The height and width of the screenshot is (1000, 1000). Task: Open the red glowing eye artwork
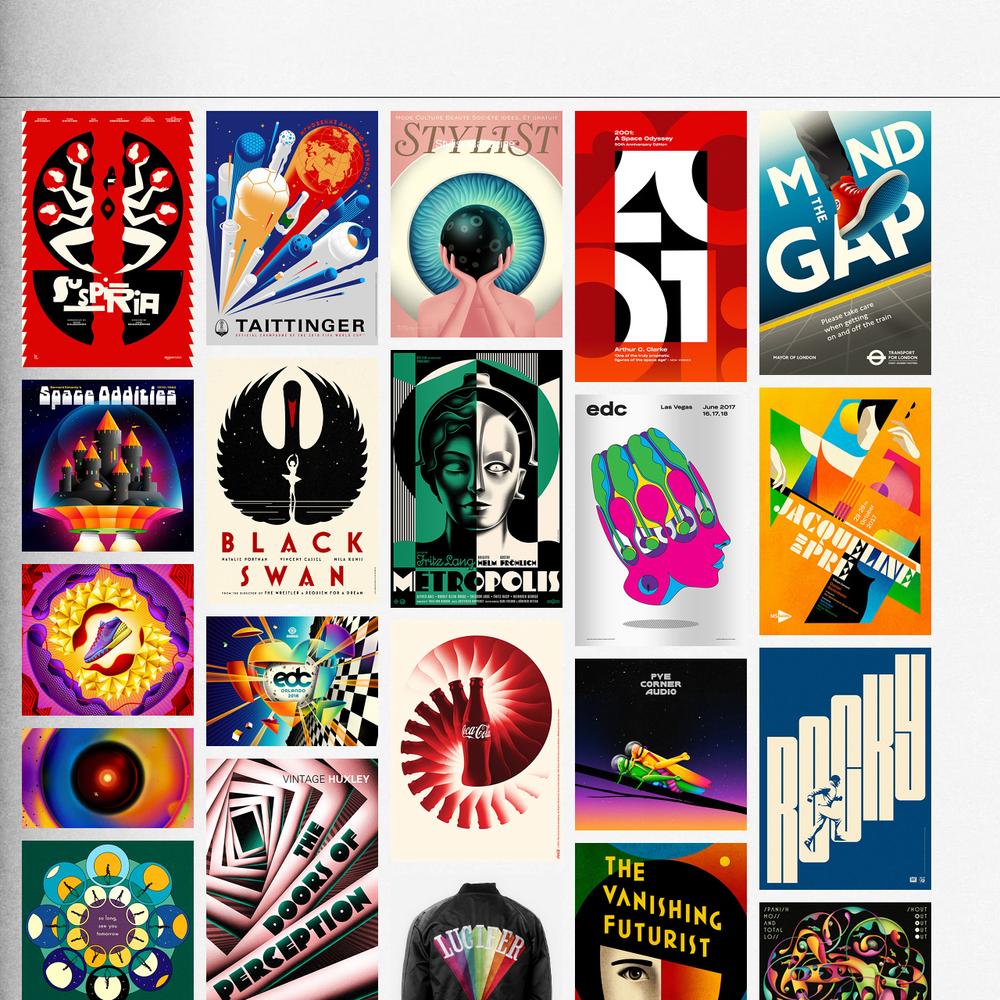pyautogui.click(x=108, y=778)
